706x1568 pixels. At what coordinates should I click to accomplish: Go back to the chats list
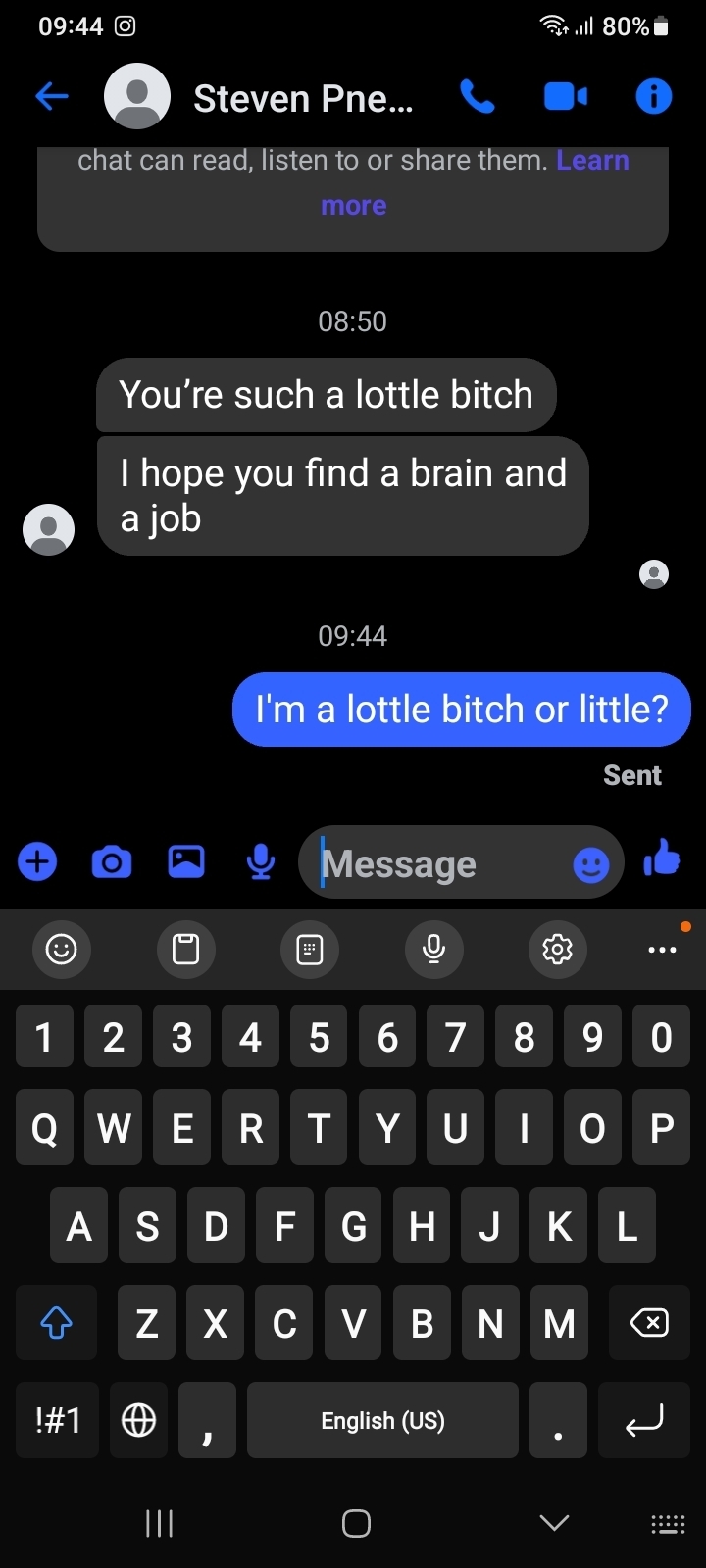52,96
